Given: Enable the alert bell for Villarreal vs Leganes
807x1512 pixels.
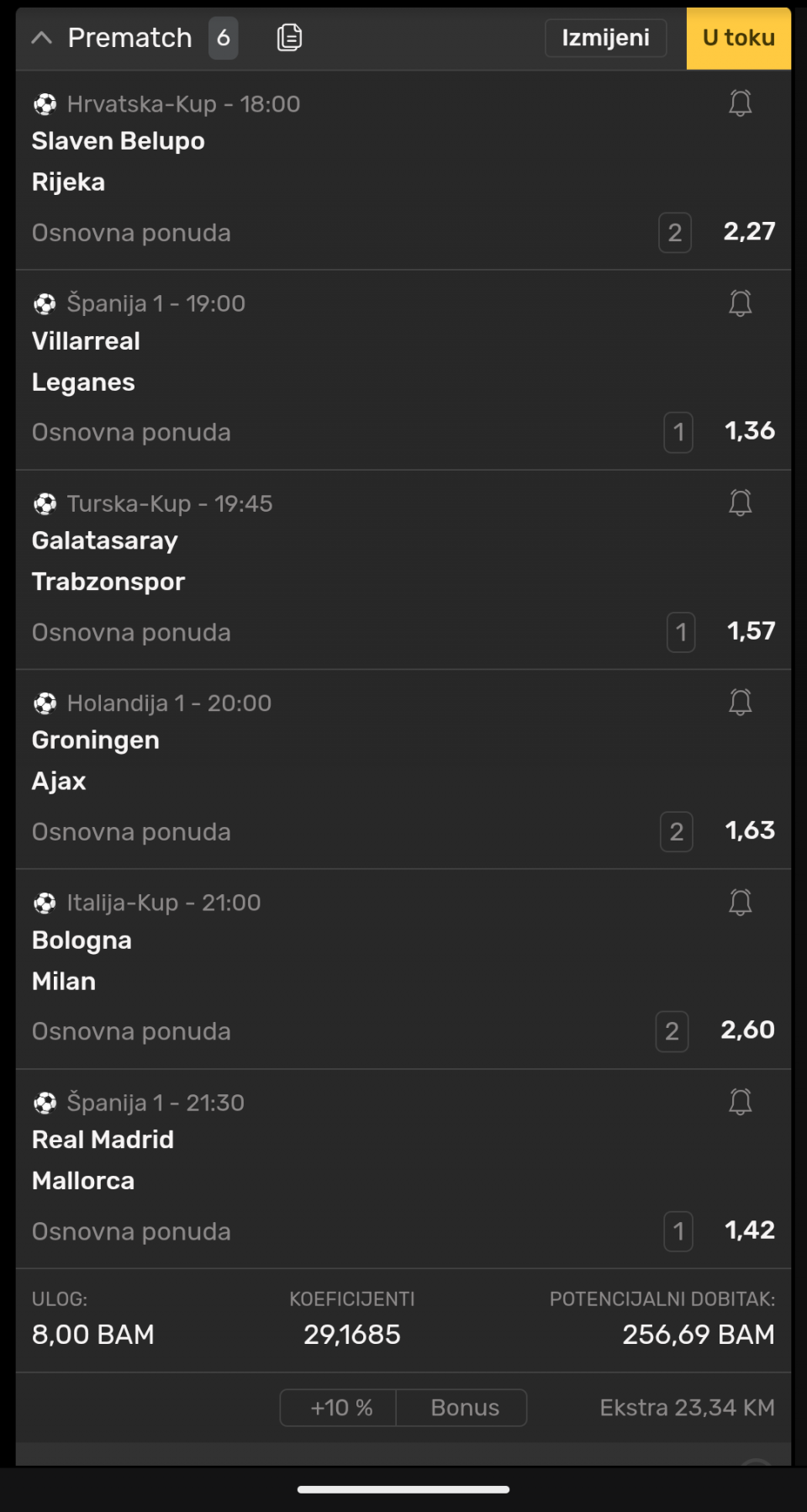Looking at the screenshot, I should (x=740, y=303).
